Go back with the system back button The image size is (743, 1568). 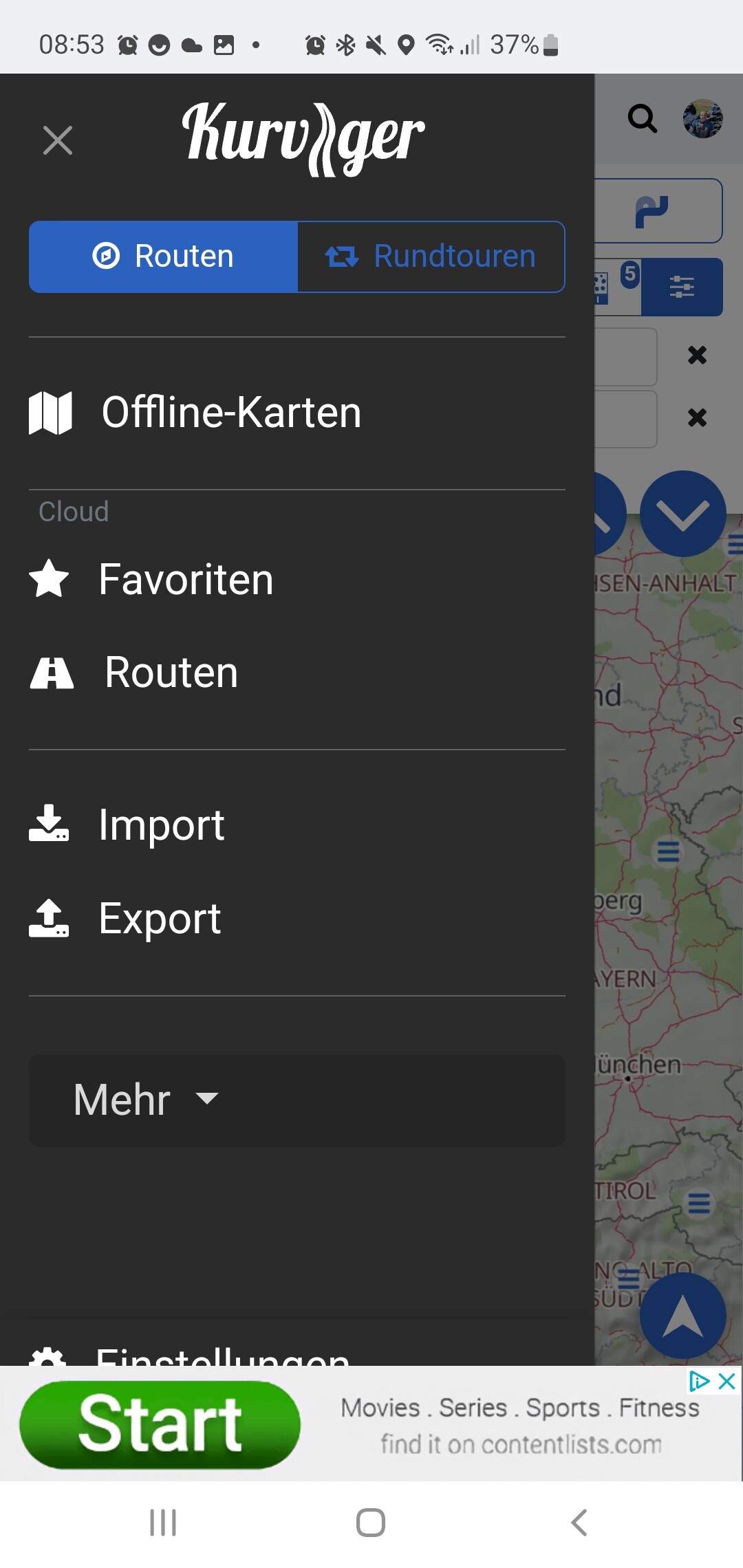[579, 1523]
